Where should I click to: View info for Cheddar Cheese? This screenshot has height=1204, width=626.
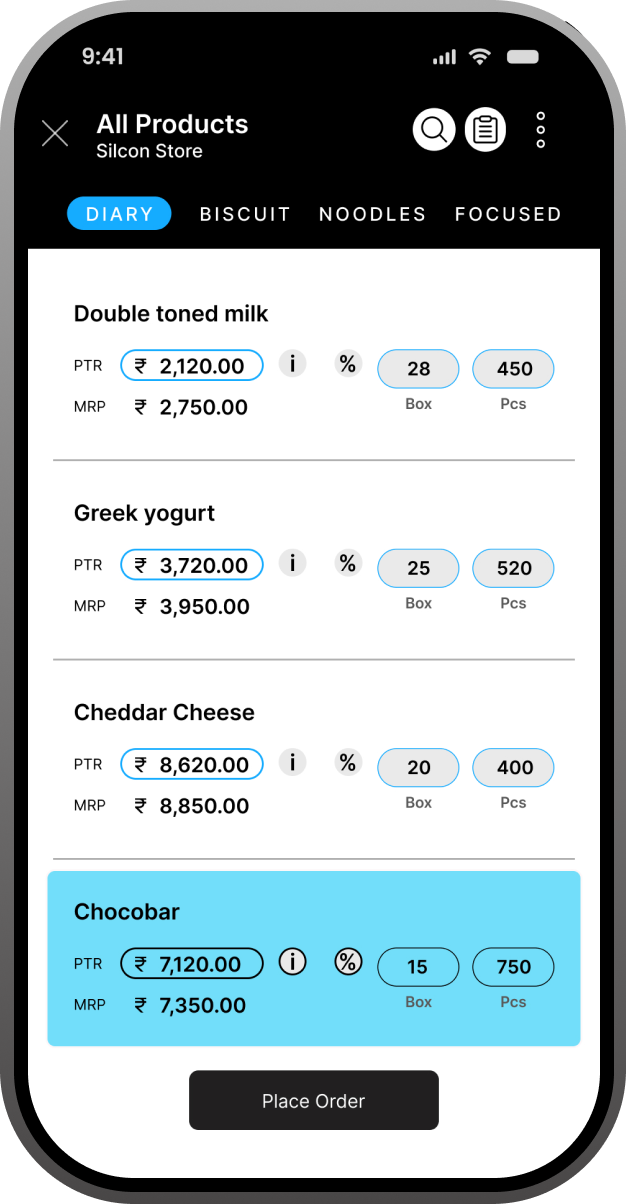[x=292, y=763]
